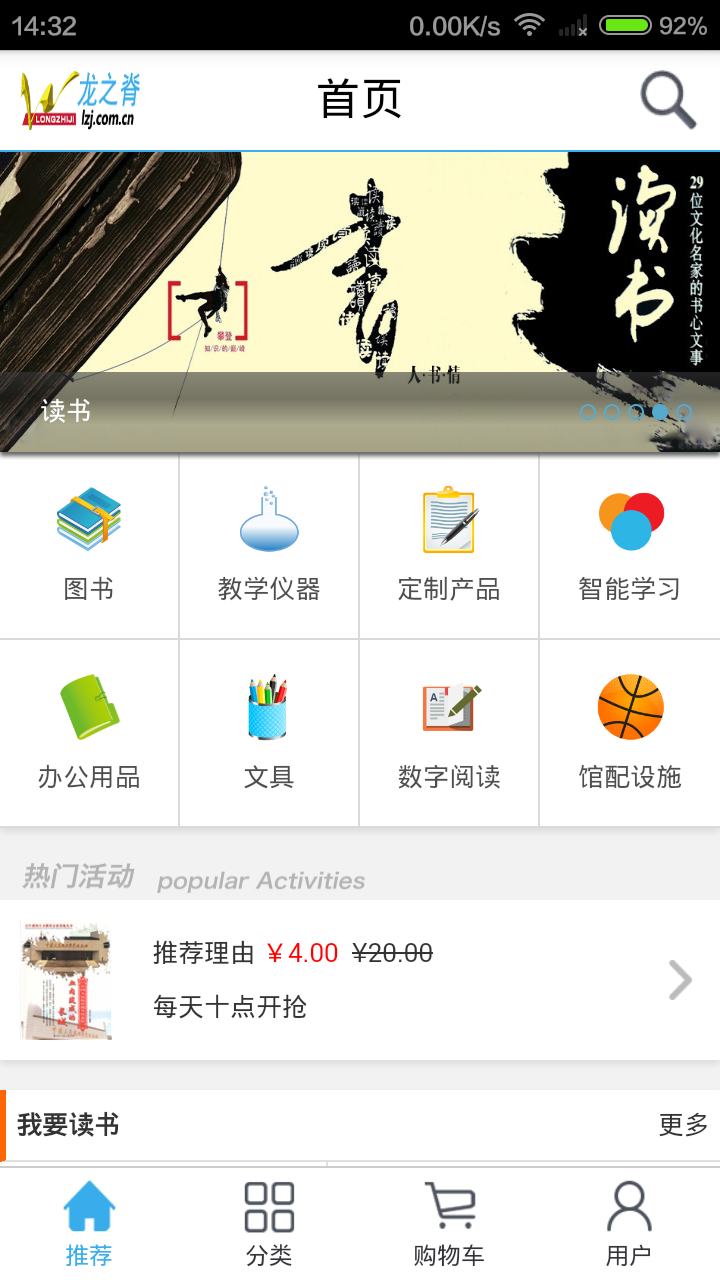Open the 购物车 tab
The width and height of the screenshot is (720, 1280).
(449, 1224)
